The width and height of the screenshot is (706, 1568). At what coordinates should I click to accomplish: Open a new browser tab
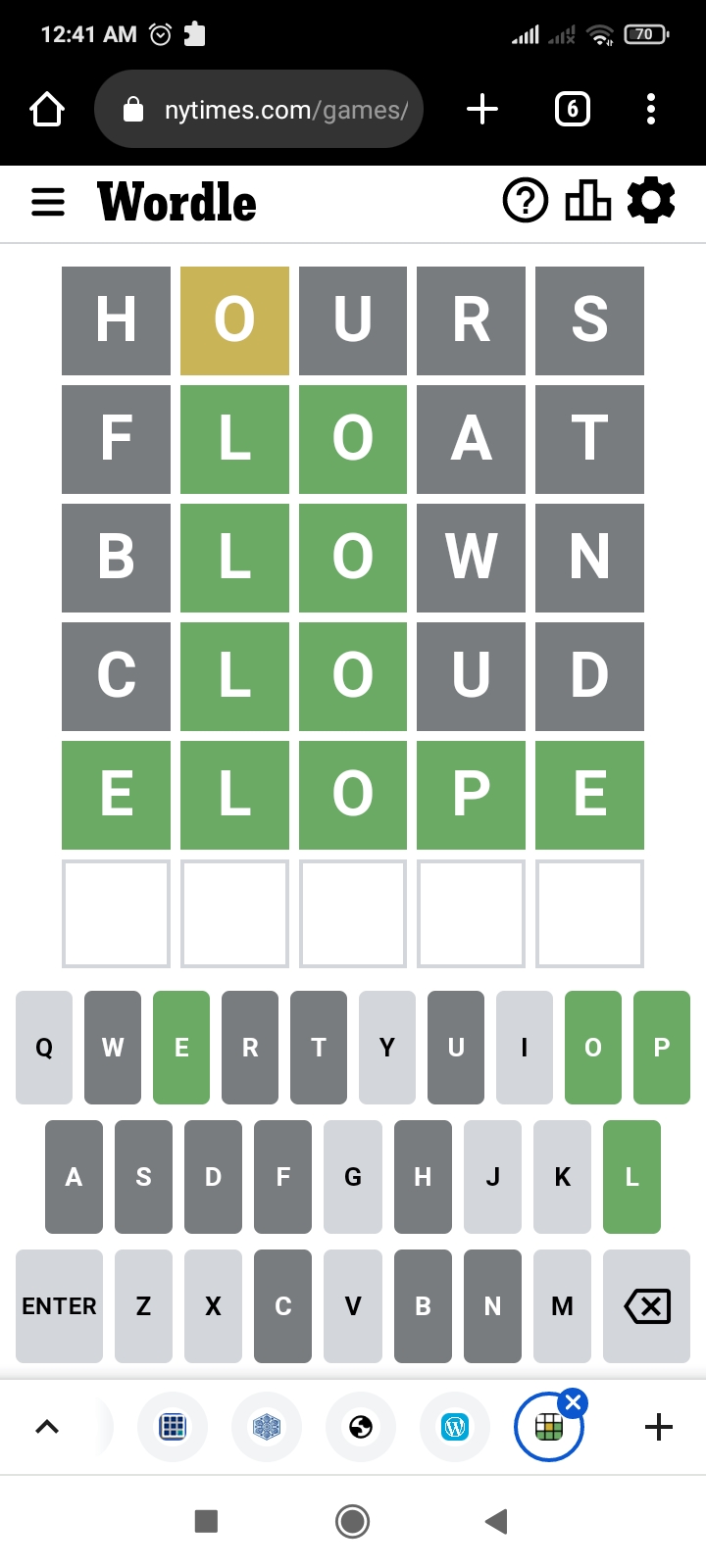point(482,109)
